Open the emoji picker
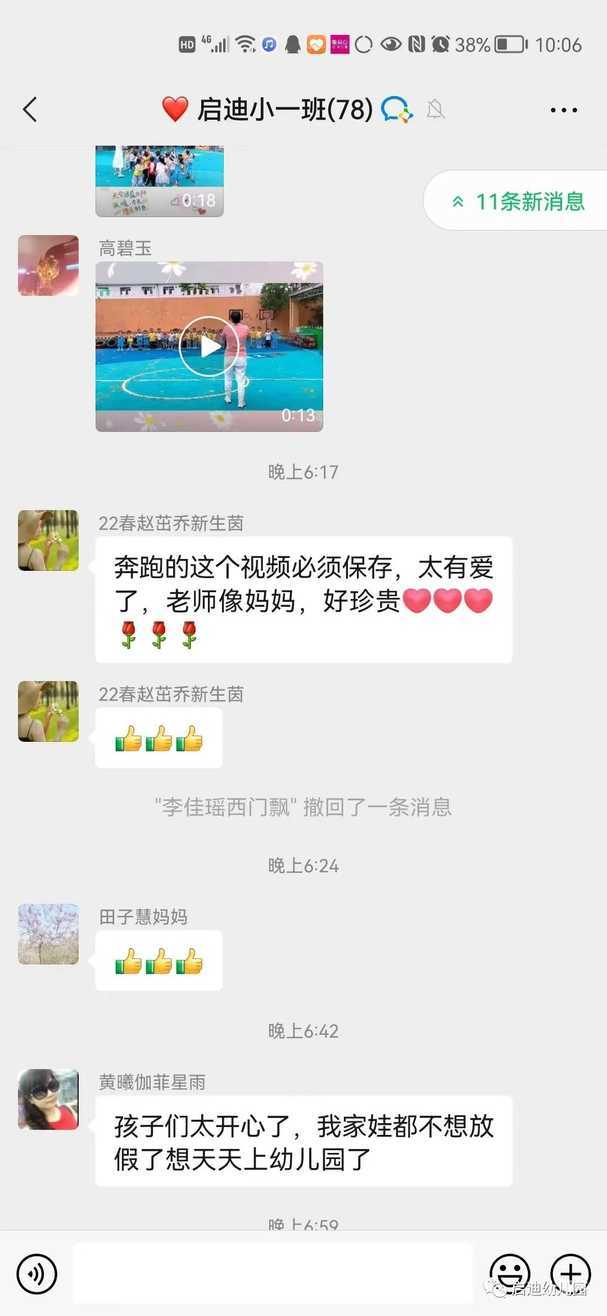607x1316 pixels. tap(509, 1273)
